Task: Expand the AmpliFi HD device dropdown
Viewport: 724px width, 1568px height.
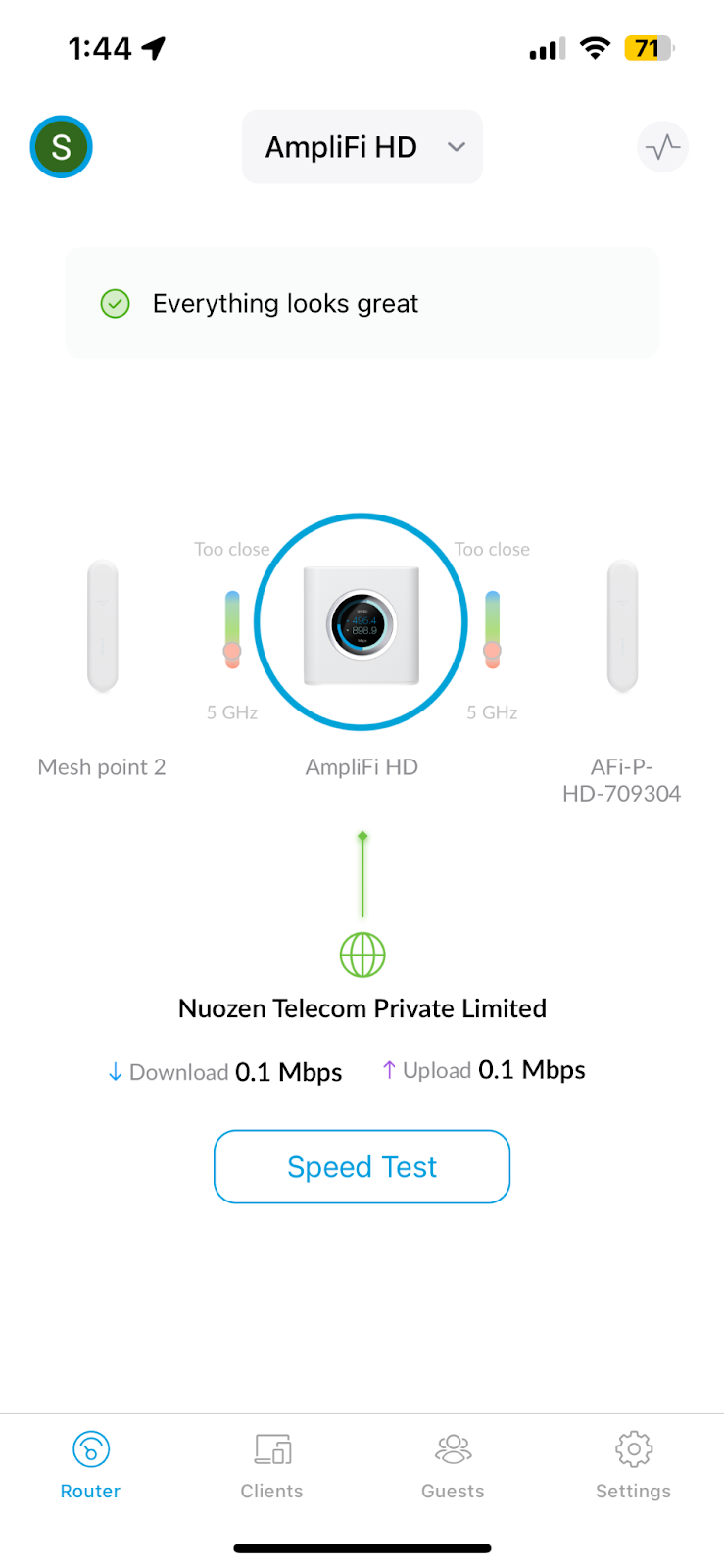Action: click(362, 147)
